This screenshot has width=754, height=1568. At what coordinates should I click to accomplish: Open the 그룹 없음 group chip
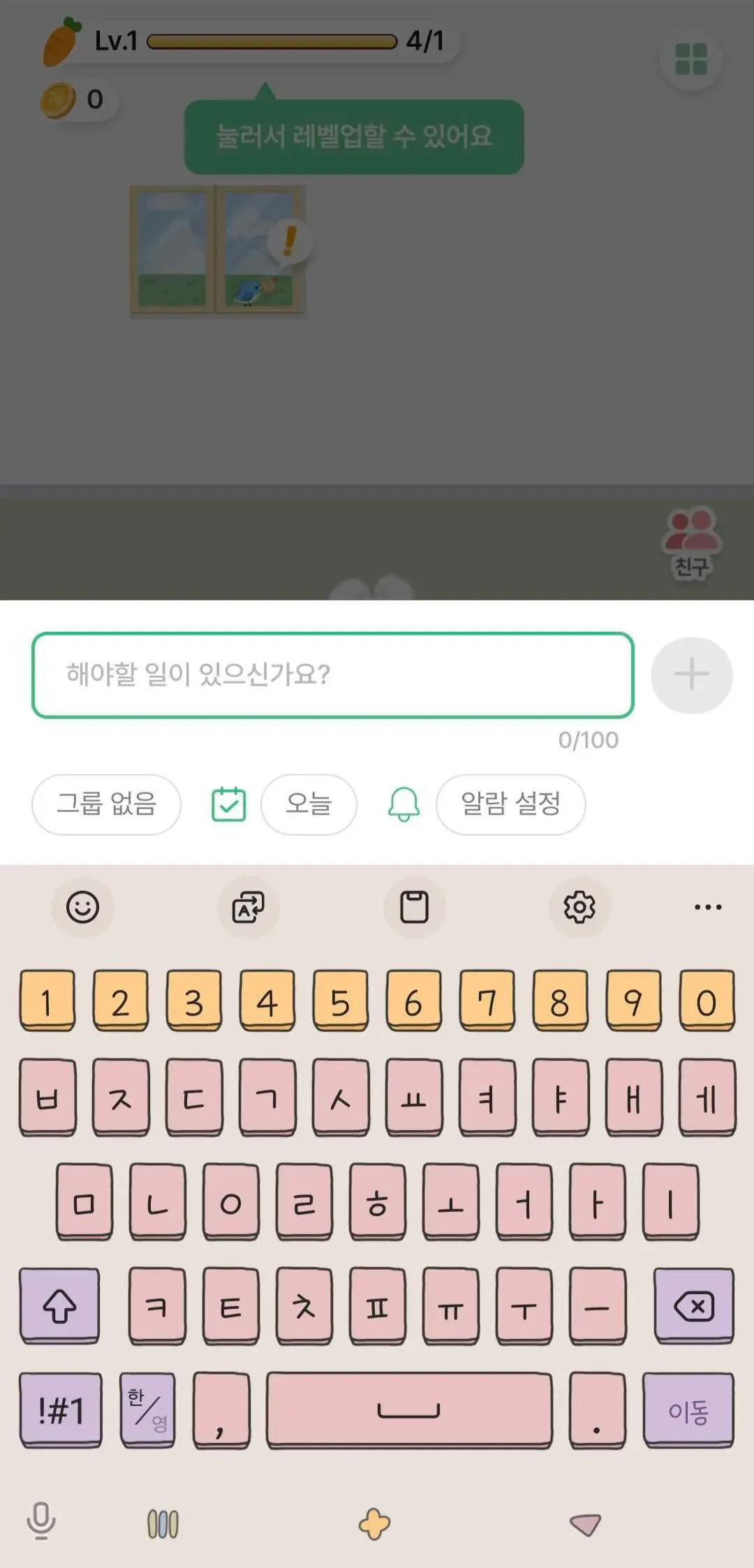[106, 804]
